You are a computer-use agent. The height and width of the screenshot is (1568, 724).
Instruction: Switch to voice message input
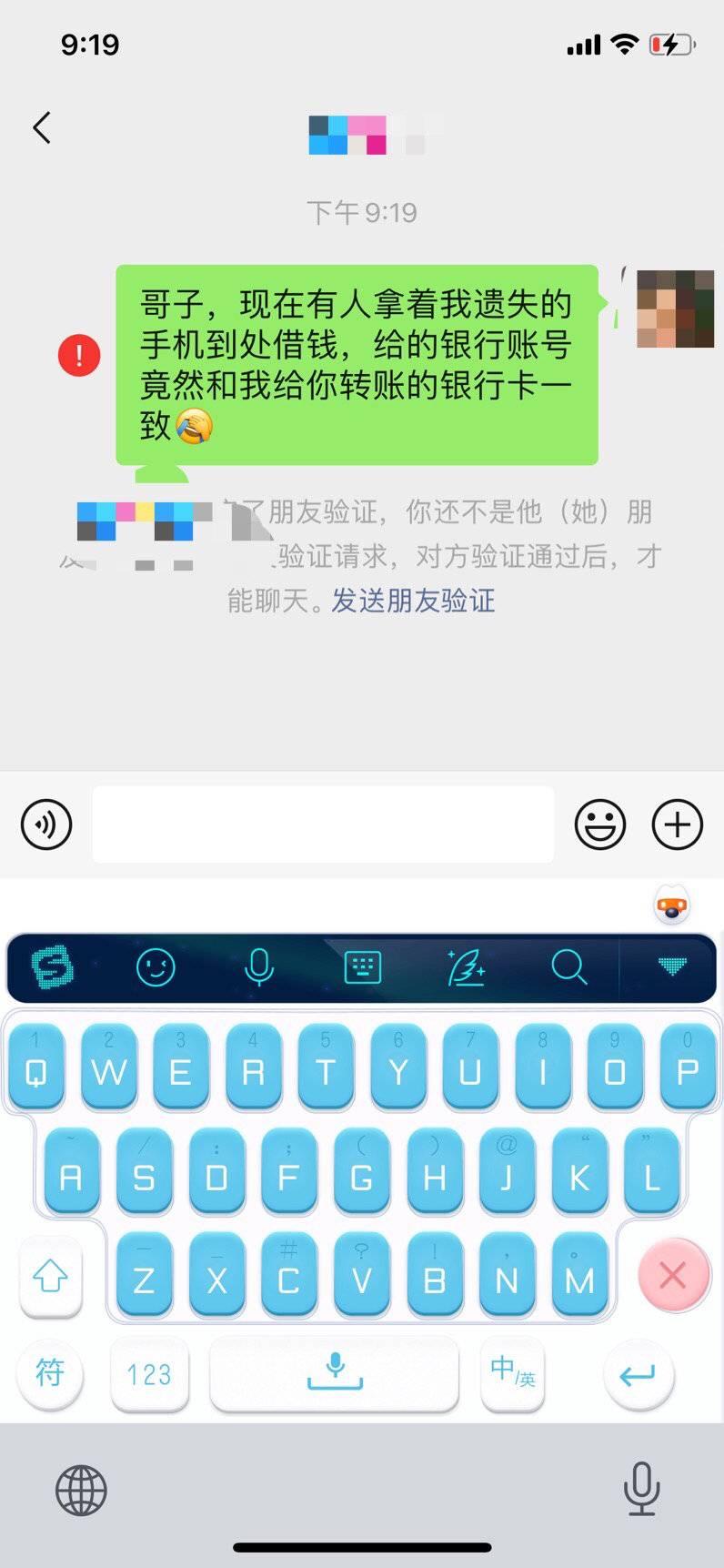[46, 824]
